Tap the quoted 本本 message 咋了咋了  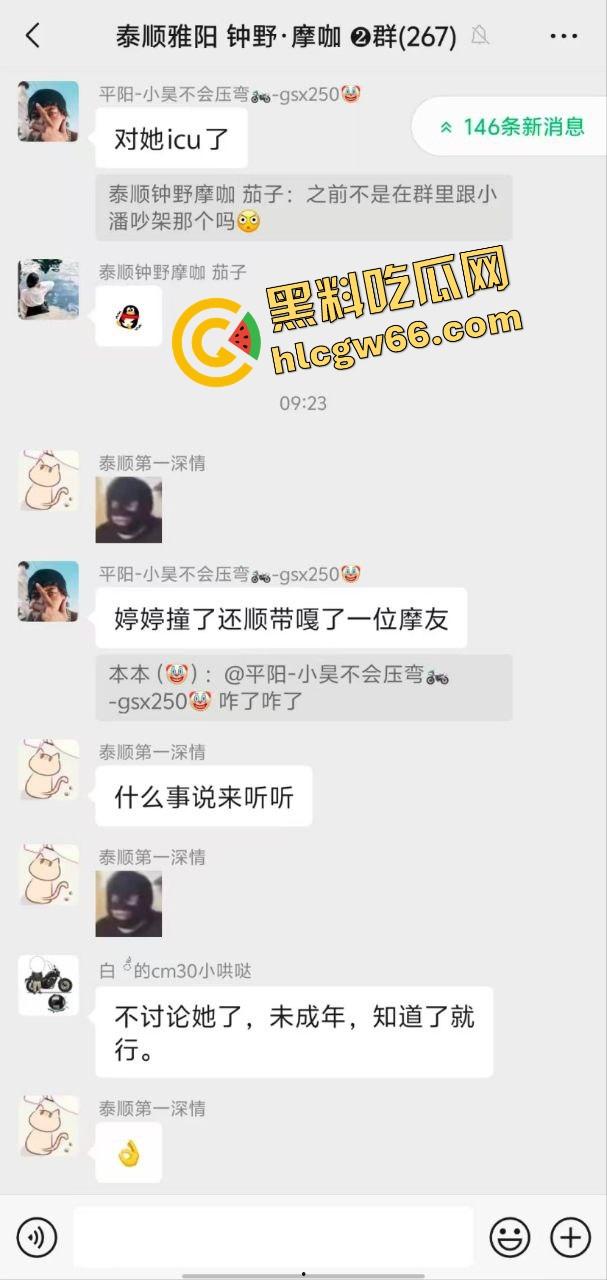[x=303, y=688]
